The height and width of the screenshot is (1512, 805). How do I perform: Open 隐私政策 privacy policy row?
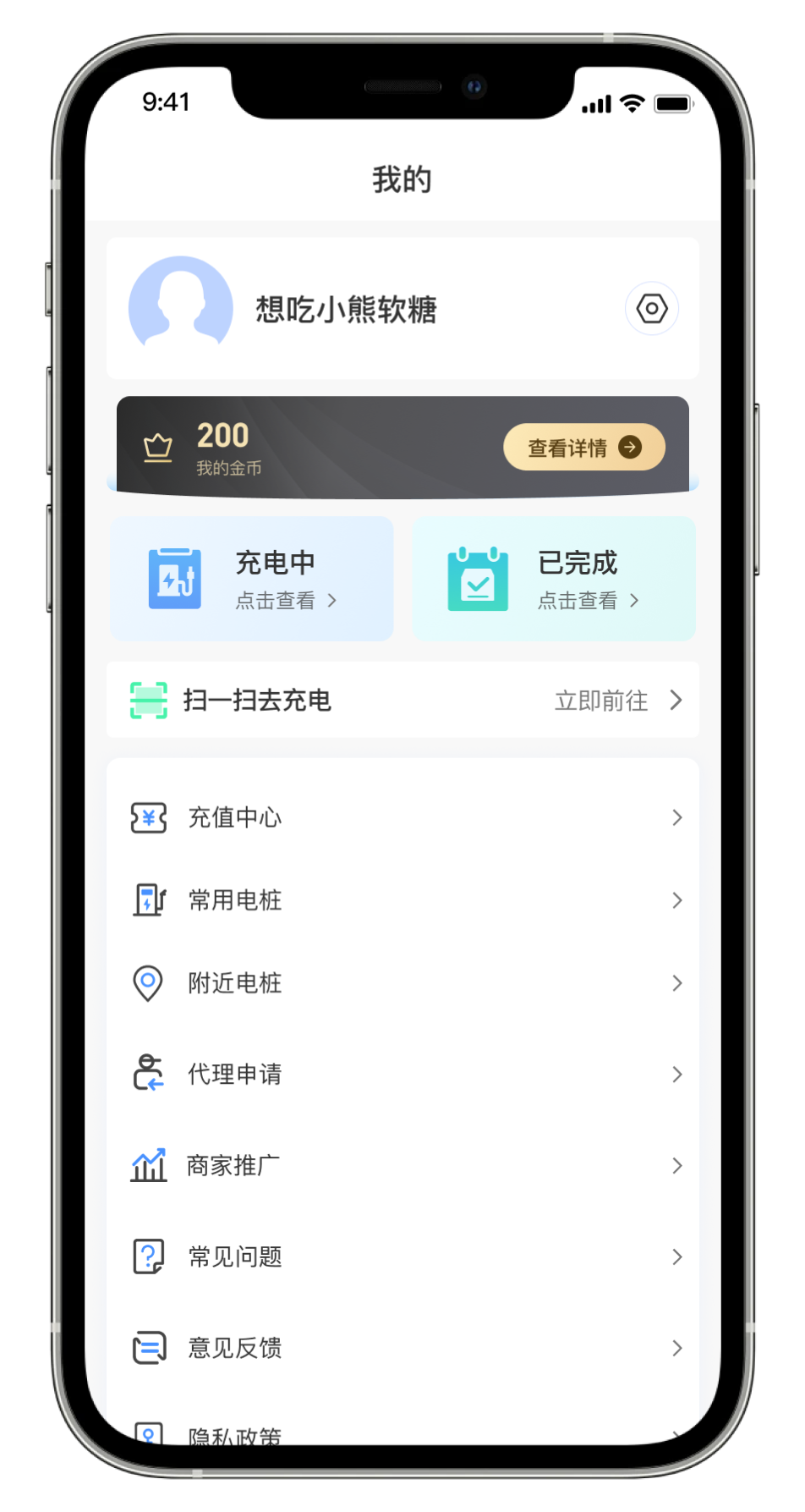click(x=402, y=1432)
